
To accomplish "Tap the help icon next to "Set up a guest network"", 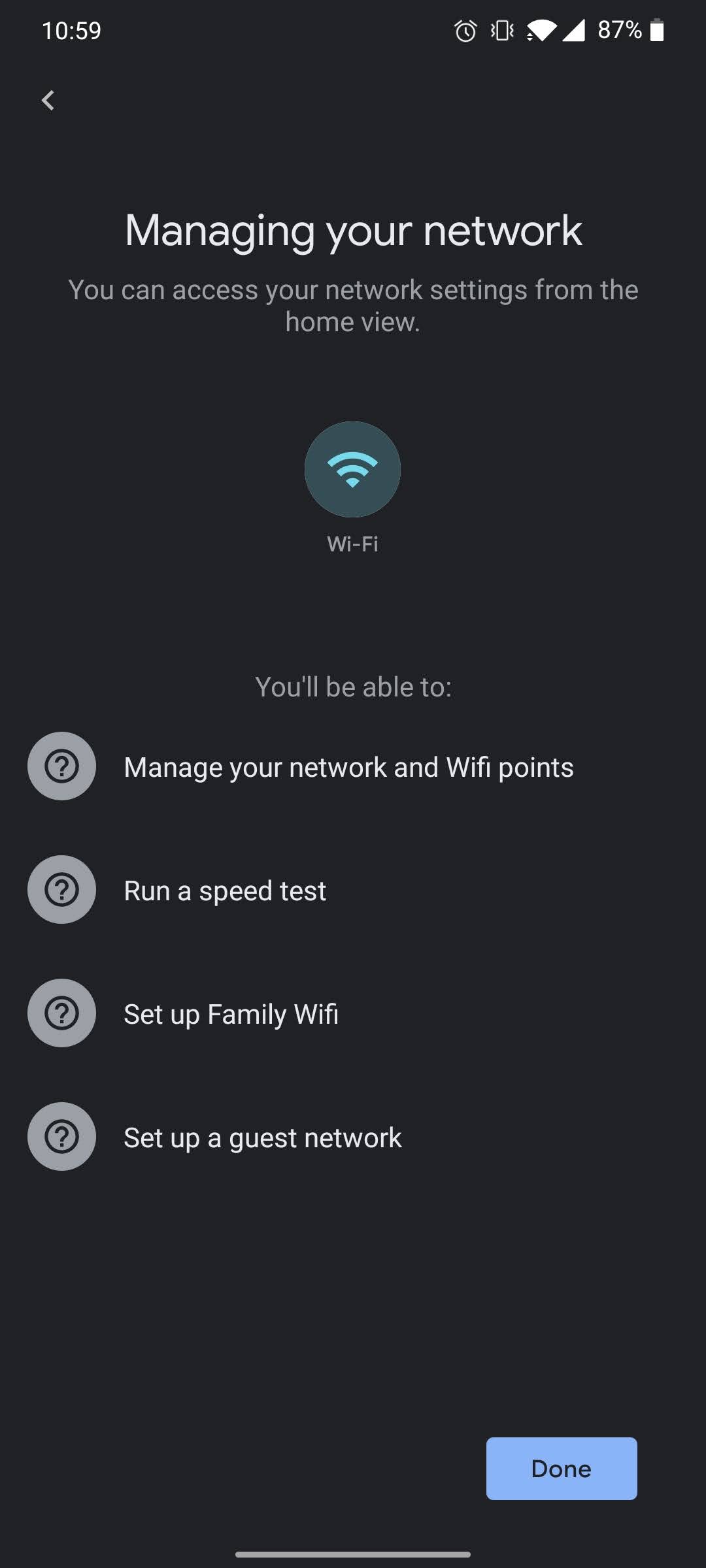I will tap(61, 1136).
